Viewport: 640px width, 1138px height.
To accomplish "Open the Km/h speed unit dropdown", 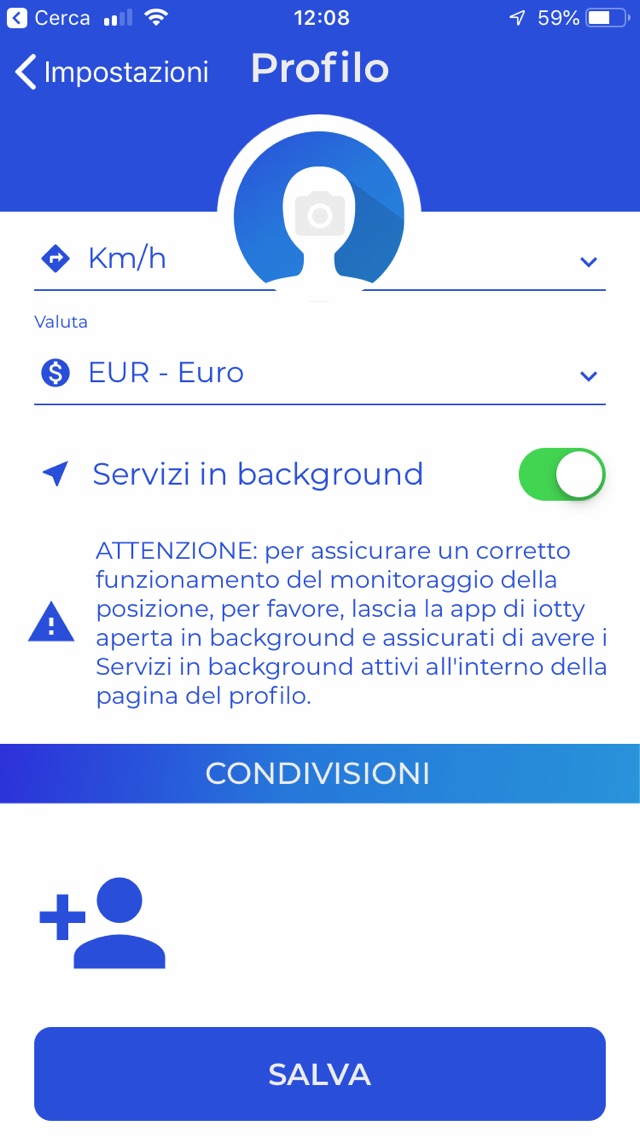I will (x=588, y=262).
